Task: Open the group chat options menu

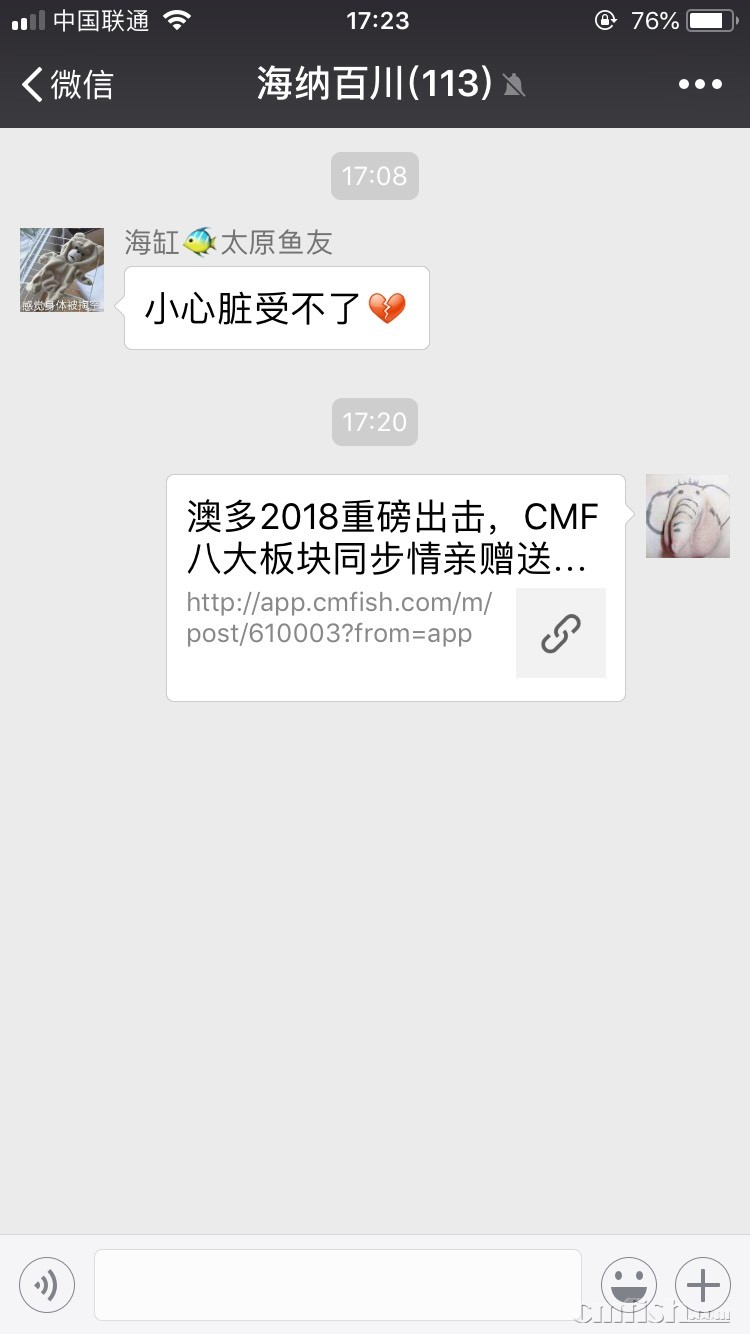Action: [700, 85]
